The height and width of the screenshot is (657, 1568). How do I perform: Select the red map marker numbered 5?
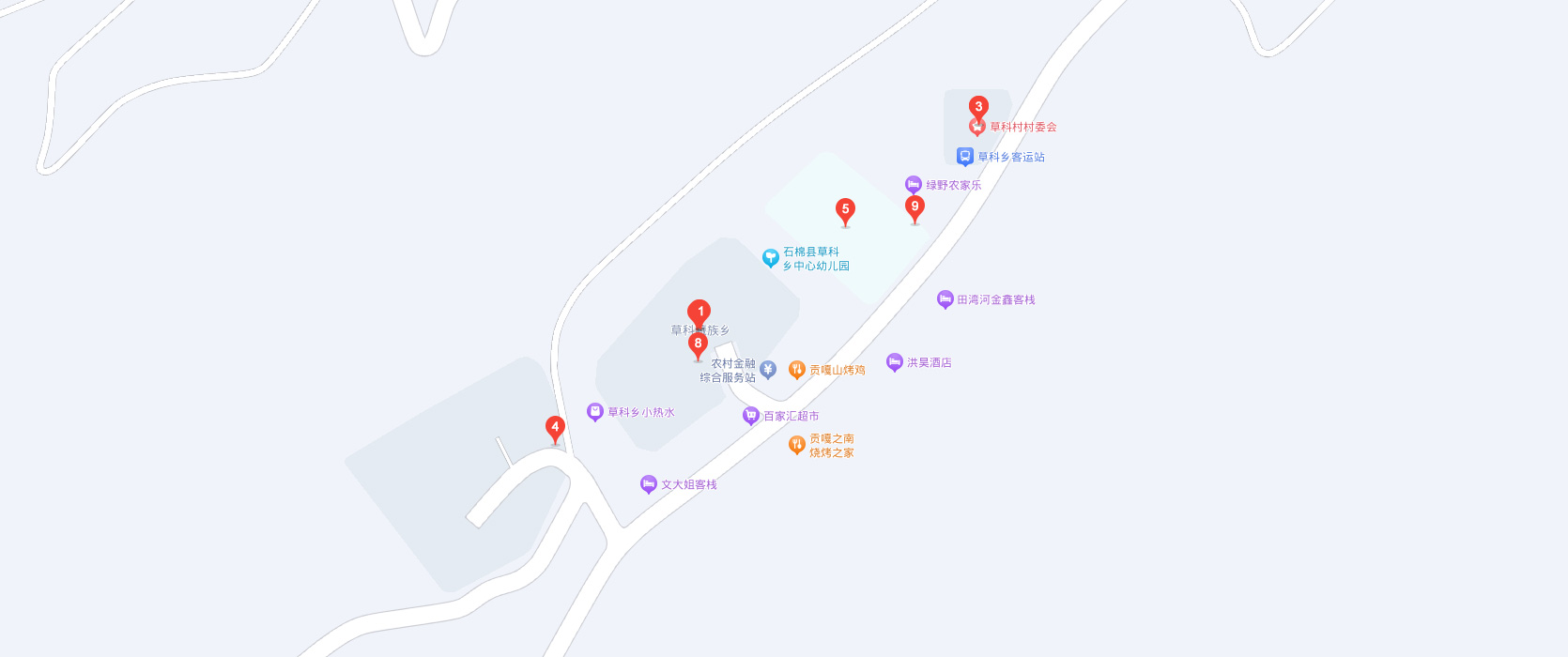845,210
